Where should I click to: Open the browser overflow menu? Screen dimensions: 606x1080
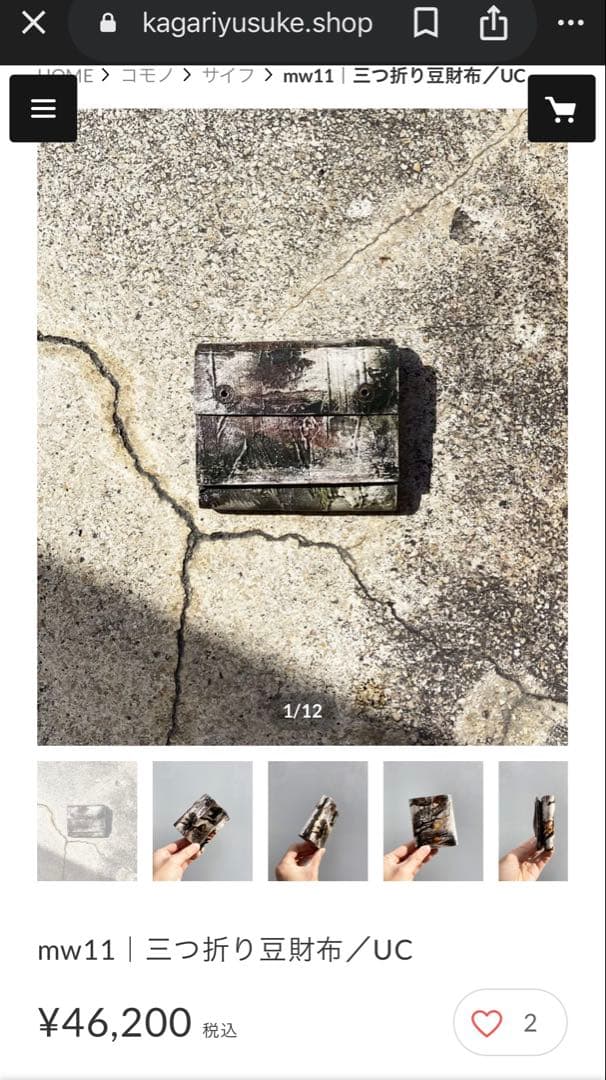click(570, 23)
